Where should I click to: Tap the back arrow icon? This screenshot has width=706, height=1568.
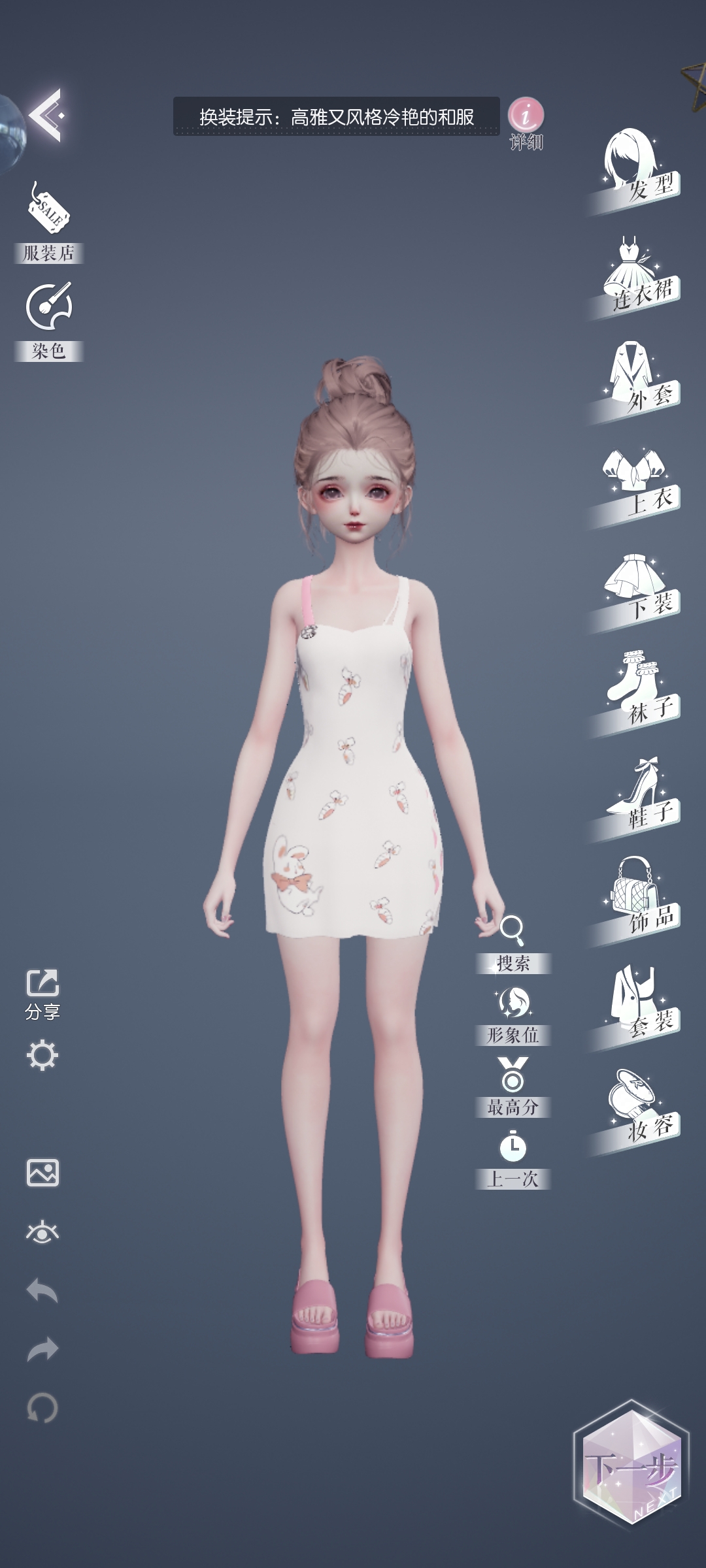[x=46, y=116]
